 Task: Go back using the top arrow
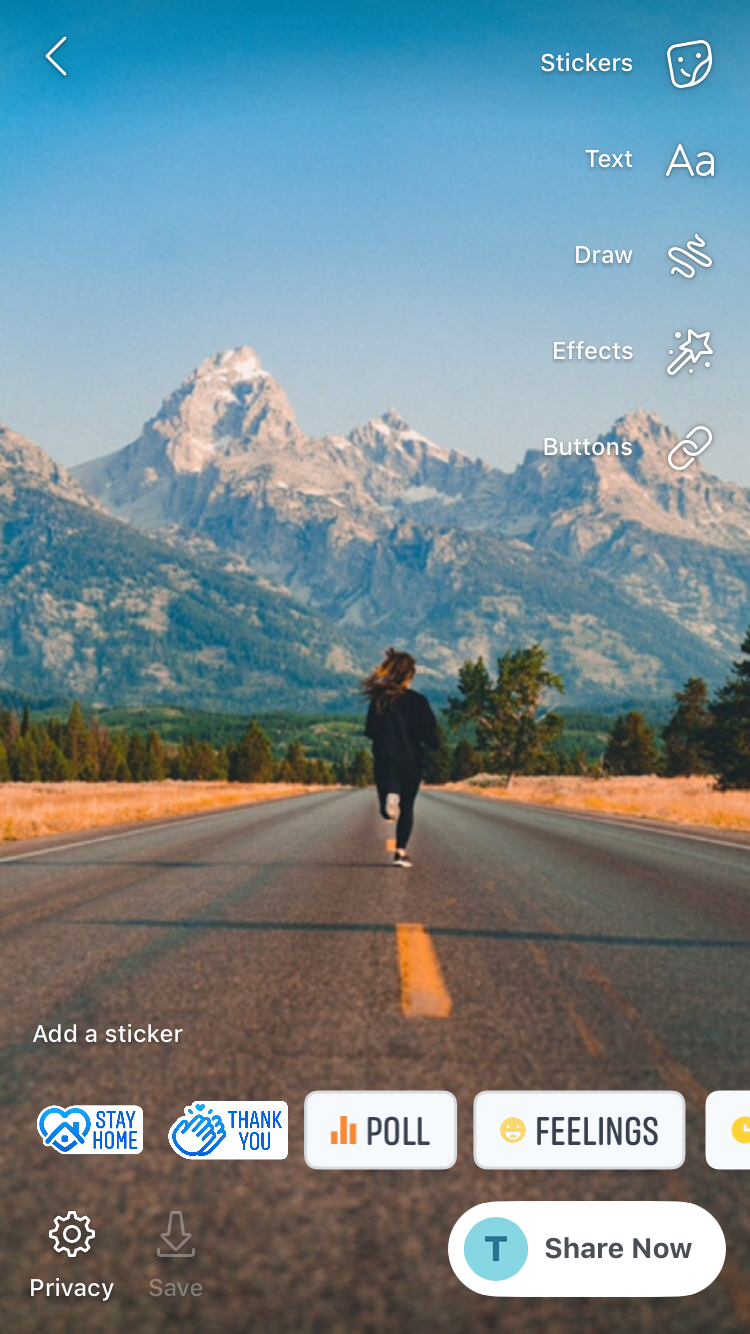pyautogui.click(x=56, y=57)
